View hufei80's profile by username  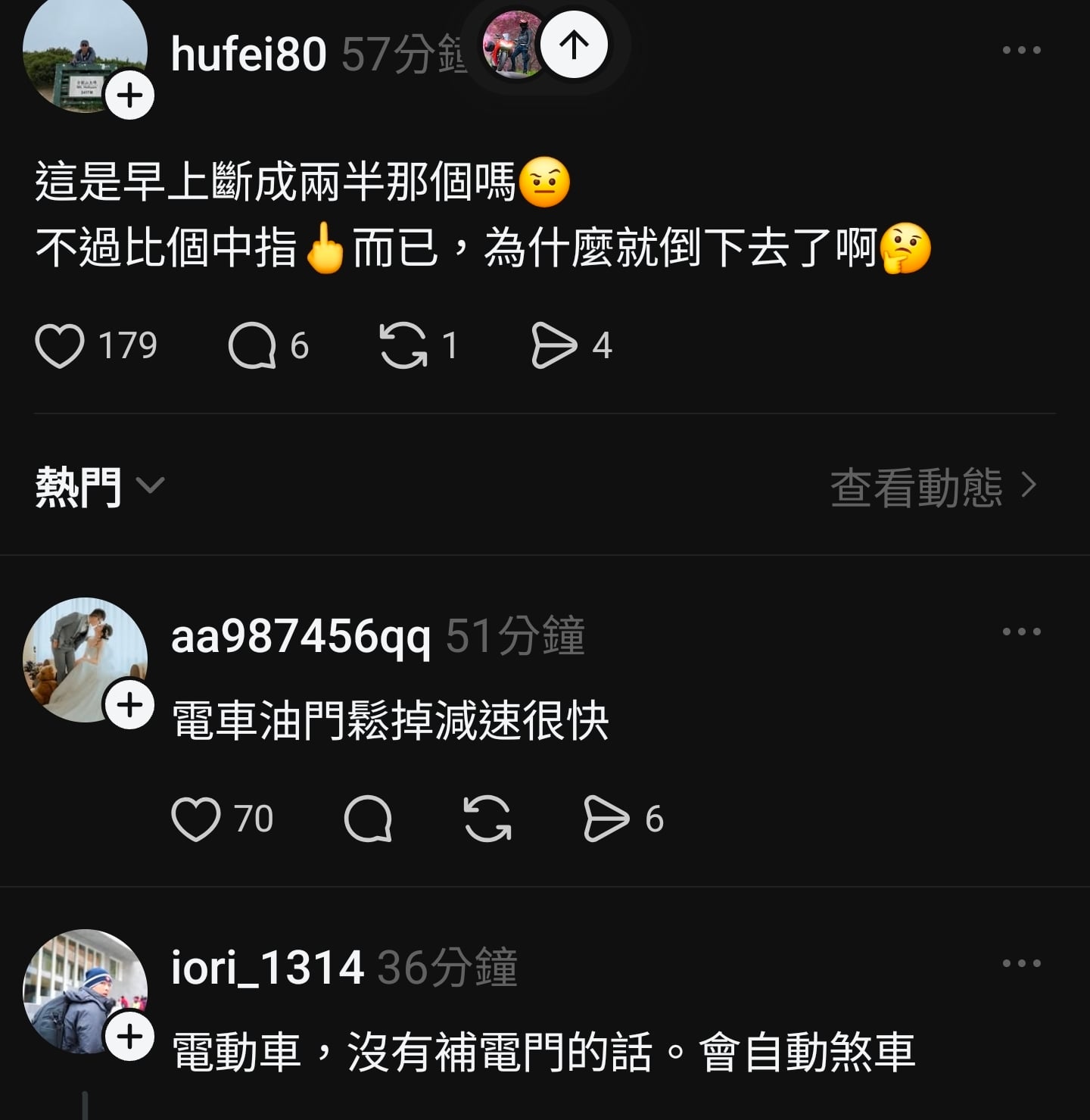point(248,55)
